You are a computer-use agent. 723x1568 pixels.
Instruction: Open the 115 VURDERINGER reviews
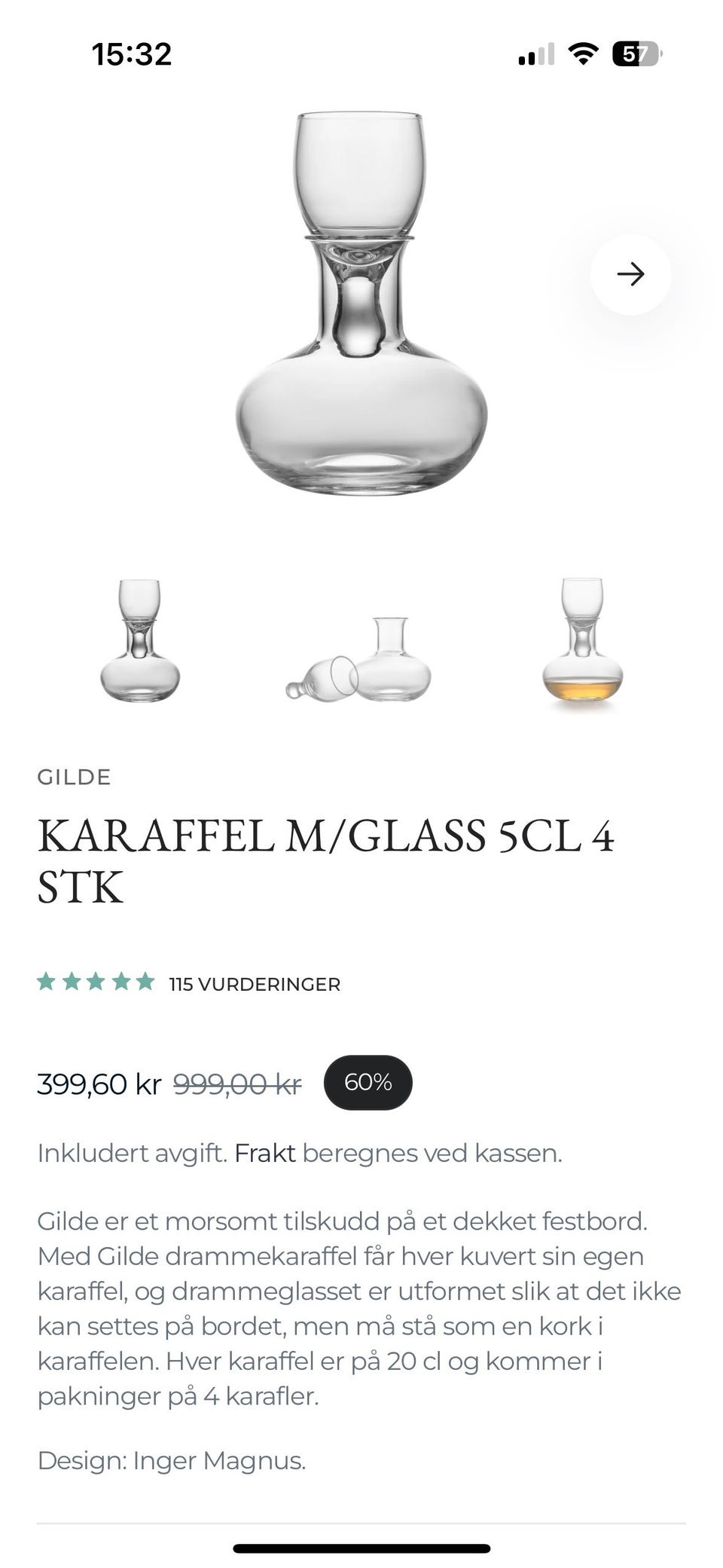pyautogui.click(x=255, y=983)
